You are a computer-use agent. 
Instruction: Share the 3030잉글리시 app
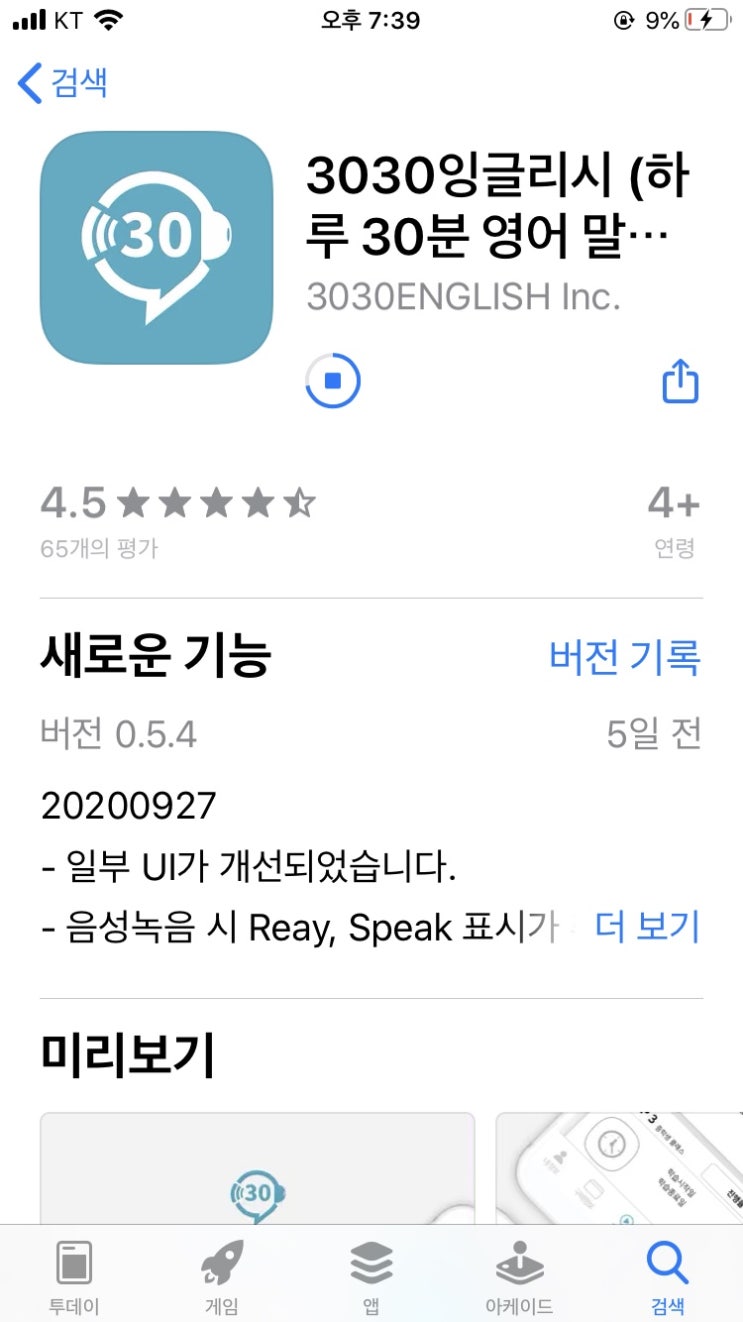pos(680,381)
